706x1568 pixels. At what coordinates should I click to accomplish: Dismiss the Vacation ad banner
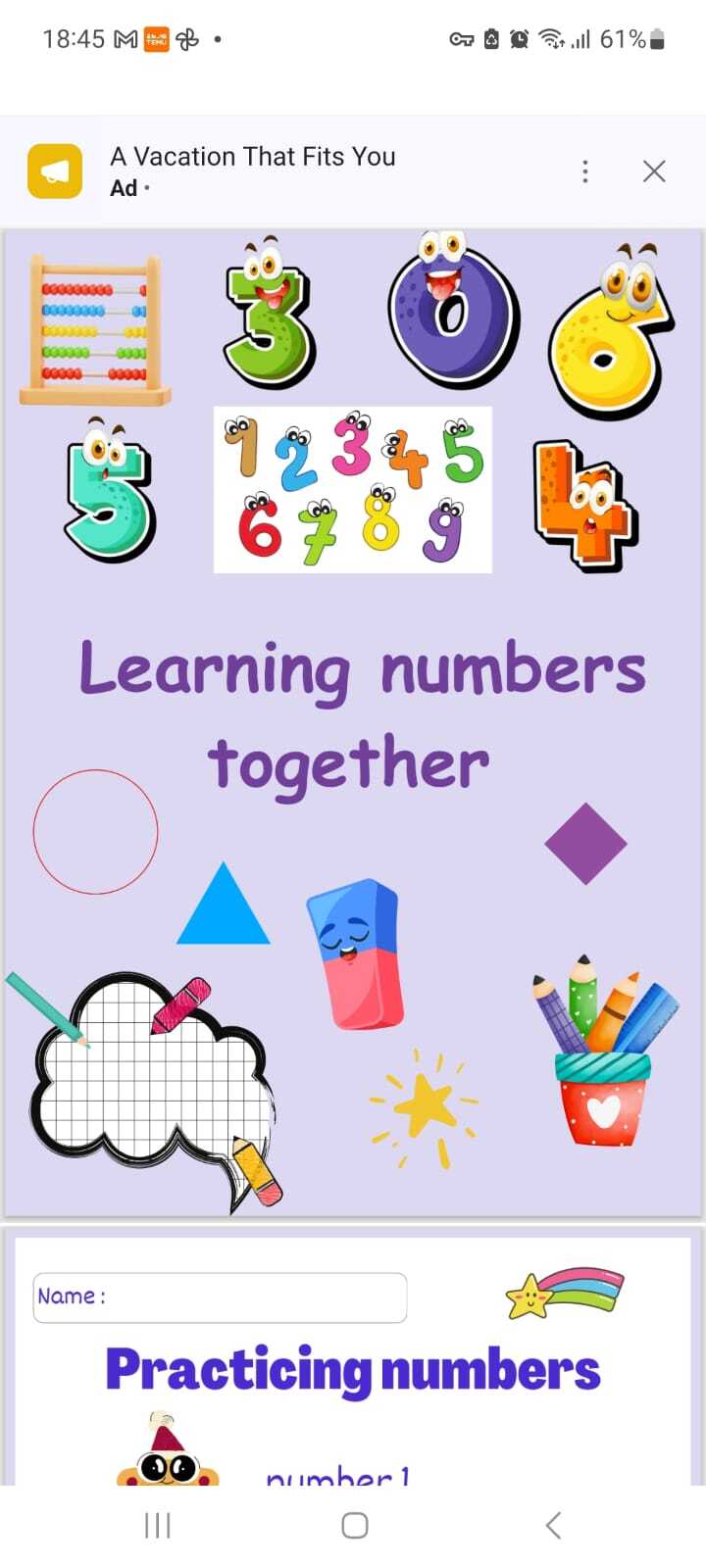pyautogui.click(x=654, y=171)
